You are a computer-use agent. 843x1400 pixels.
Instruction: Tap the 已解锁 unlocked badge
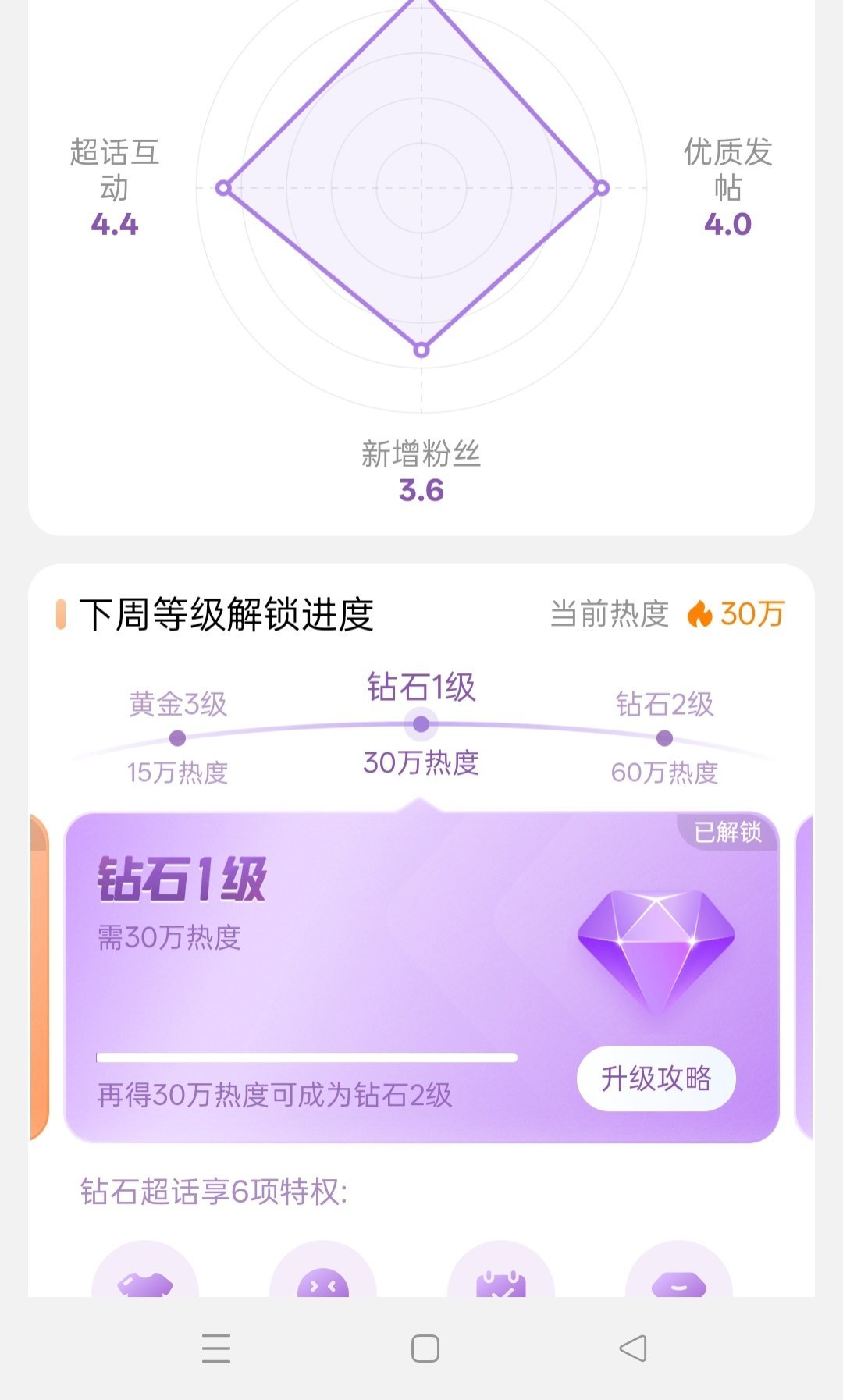point(729,833)
